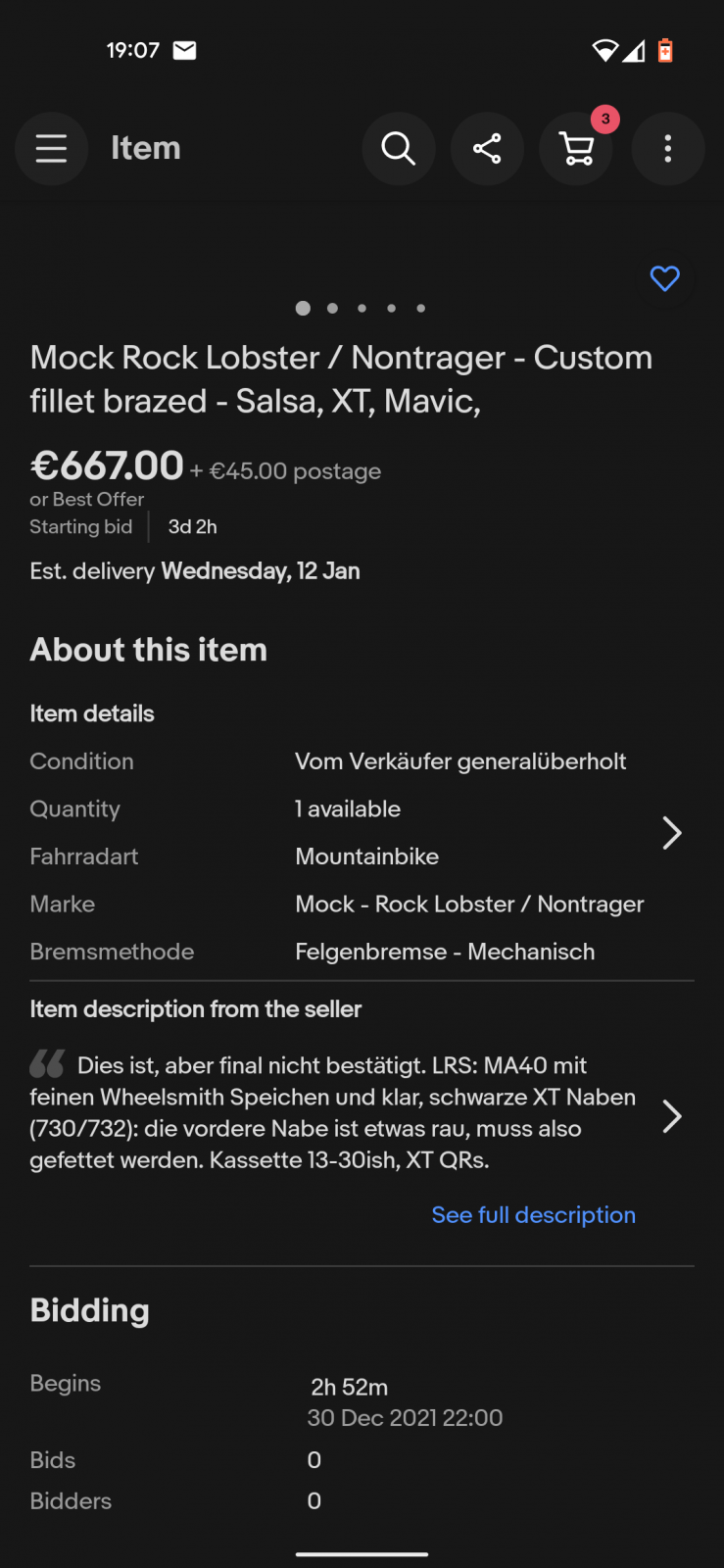Expand the Bidding section details
The height and width of the screenshot is (1568, 724).
[x=89, y=1309]
